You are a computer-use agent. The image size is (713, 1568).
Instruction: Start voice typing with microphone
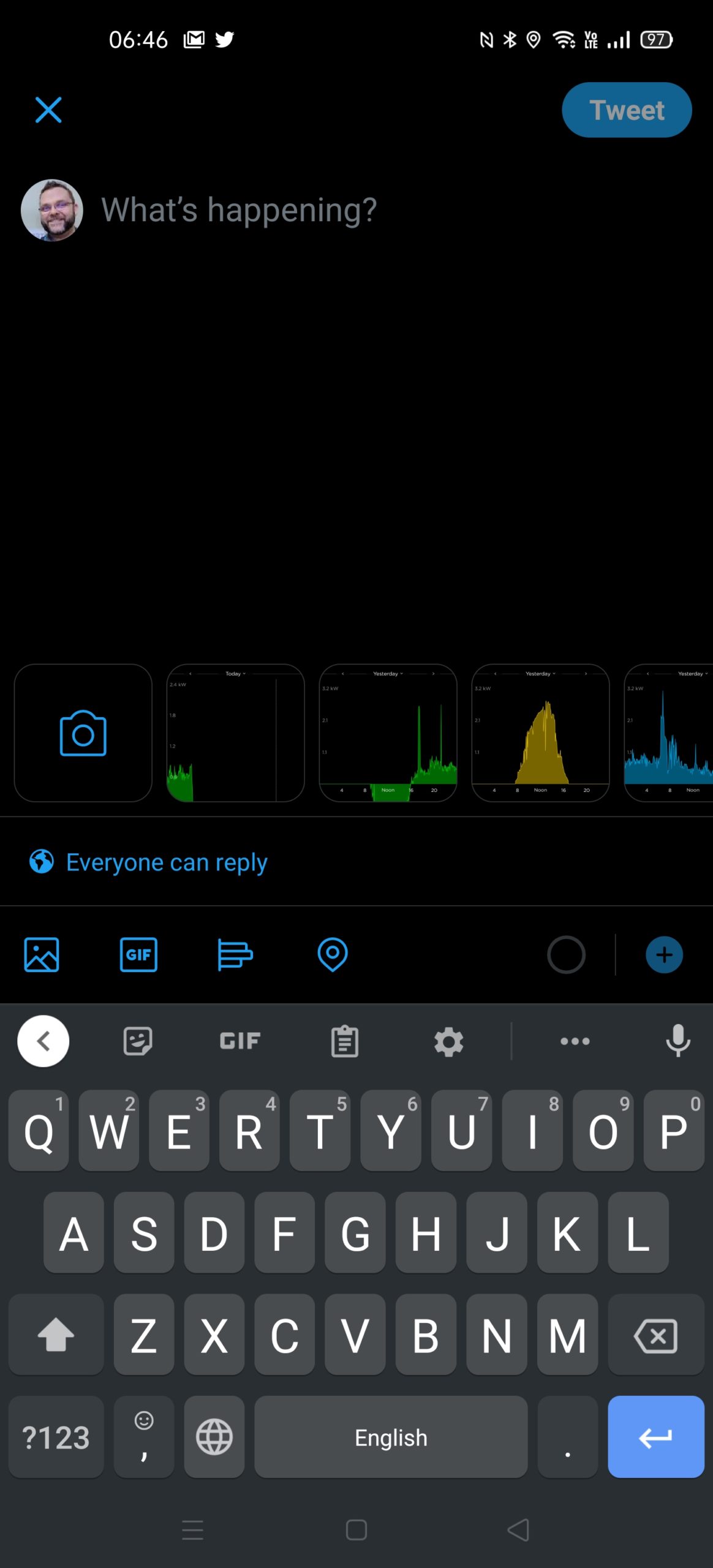click(678, 1041)
